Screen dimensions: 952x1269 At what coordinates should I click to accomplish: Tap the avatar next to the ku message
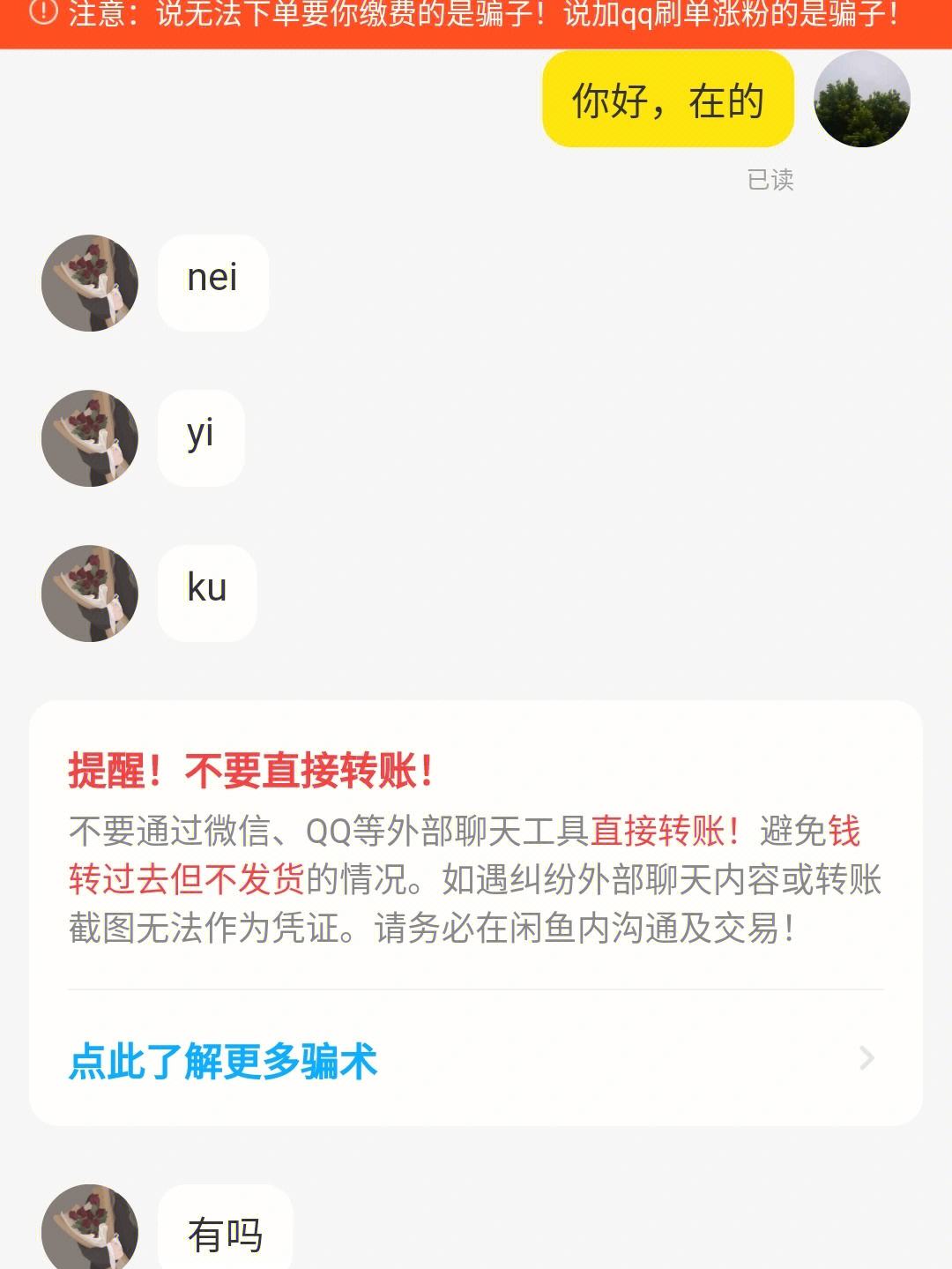[90, 593]
